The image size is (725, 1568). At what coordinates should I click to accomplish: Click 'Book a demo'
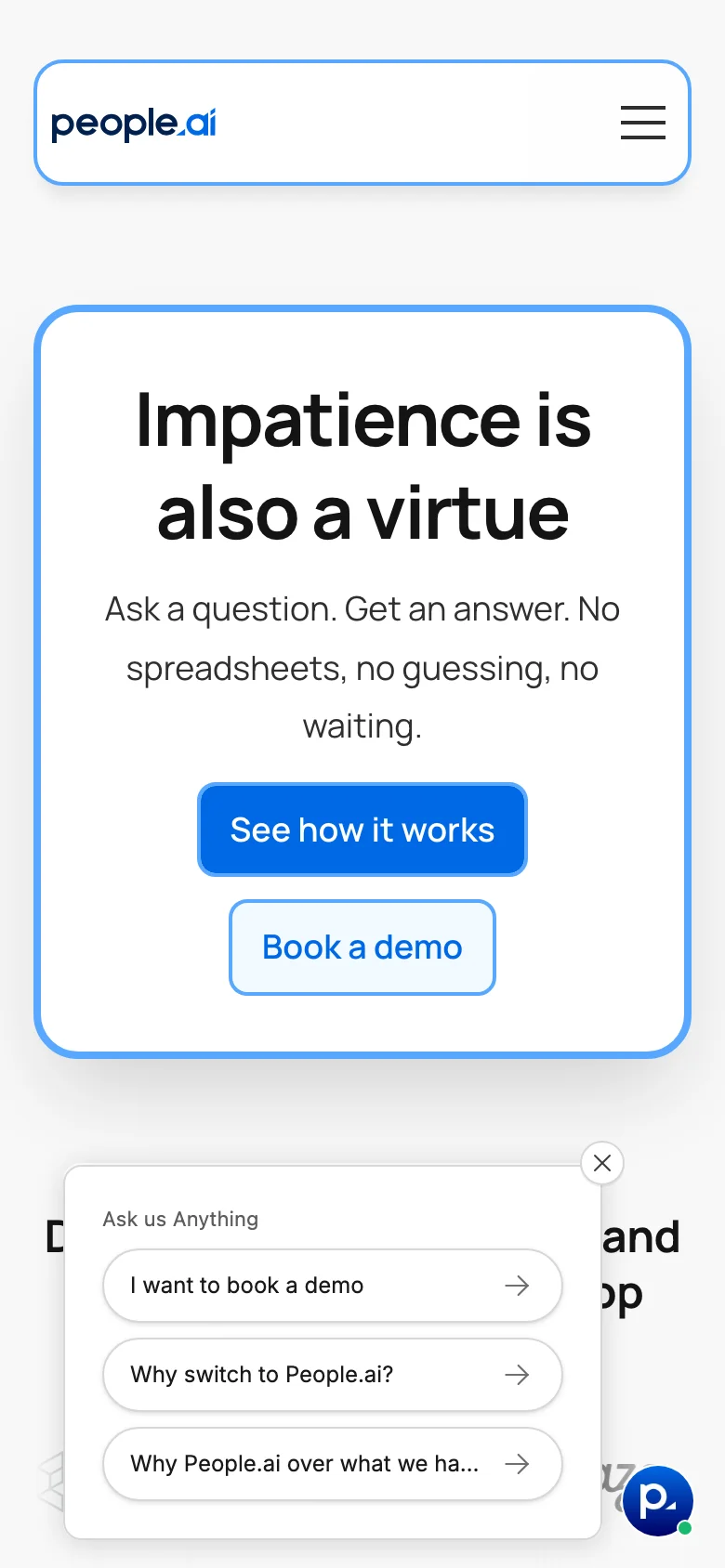[x=362, y=947]
